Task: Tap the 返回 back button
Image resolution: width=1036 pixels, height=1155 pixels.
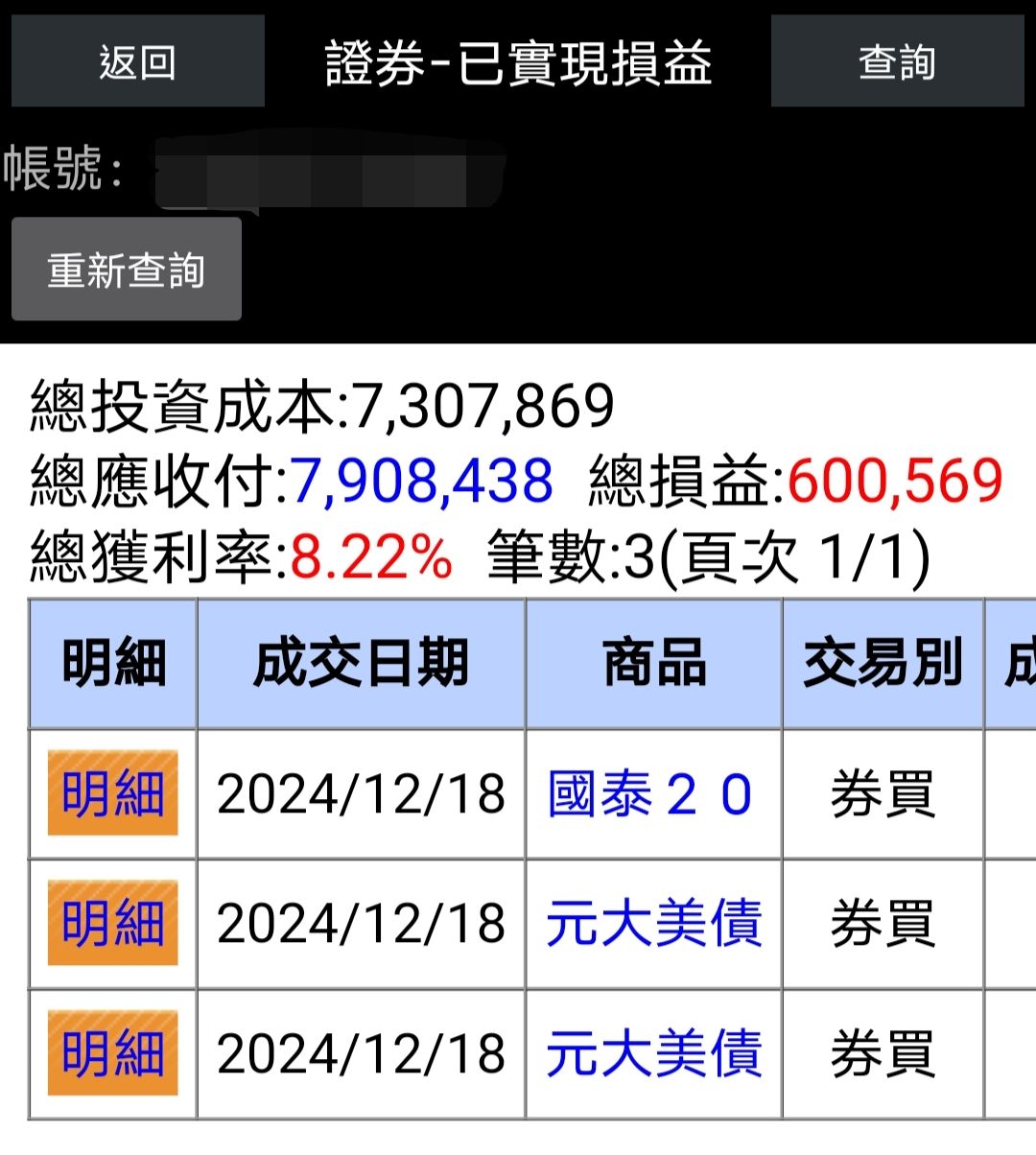Action: coord(137,61)
